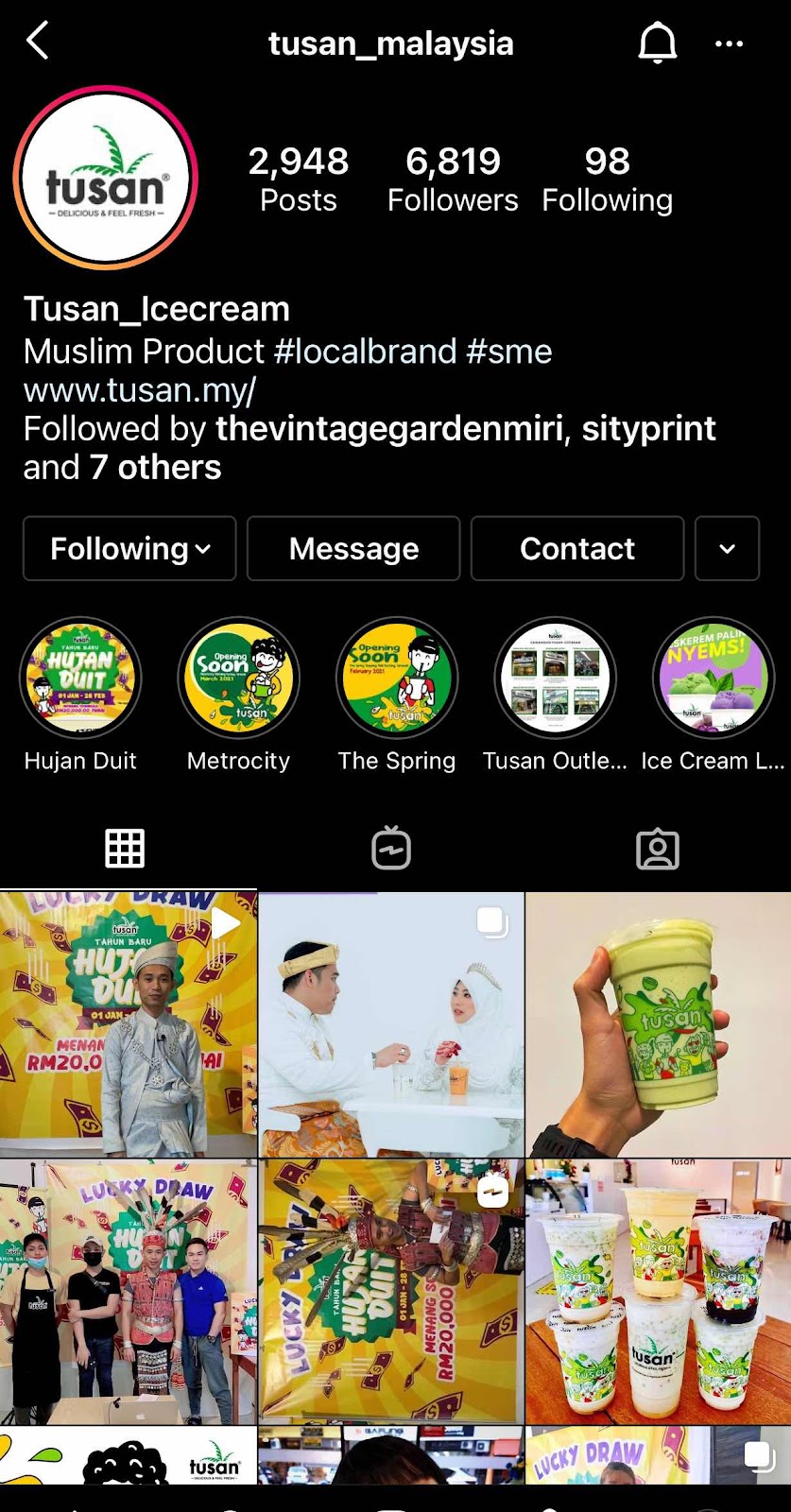Screen dimensions: 791x1512
Task: Open the three-dot overflow menu
Action: coord(729,43)
